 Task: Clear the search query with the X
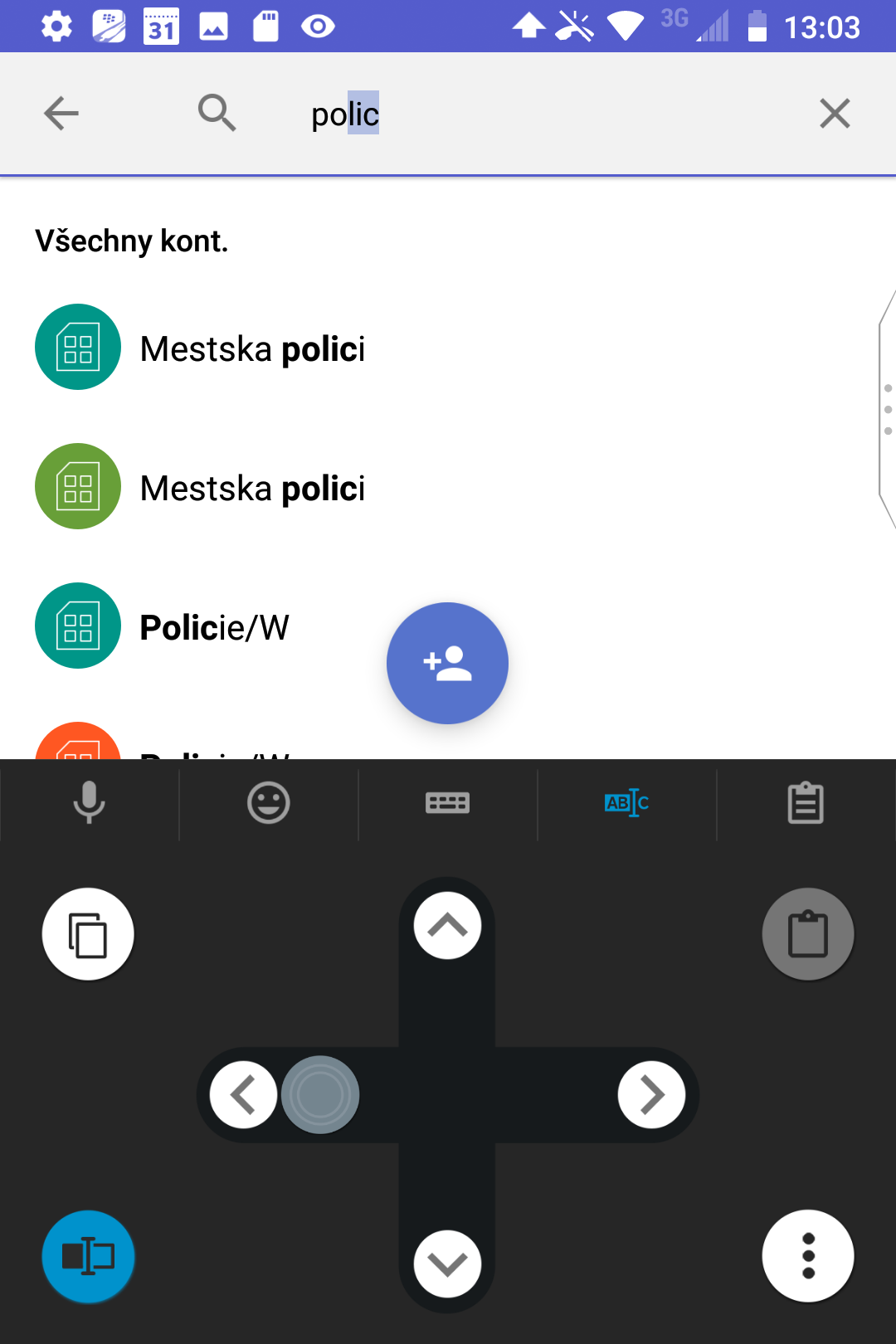click(835, 113)
